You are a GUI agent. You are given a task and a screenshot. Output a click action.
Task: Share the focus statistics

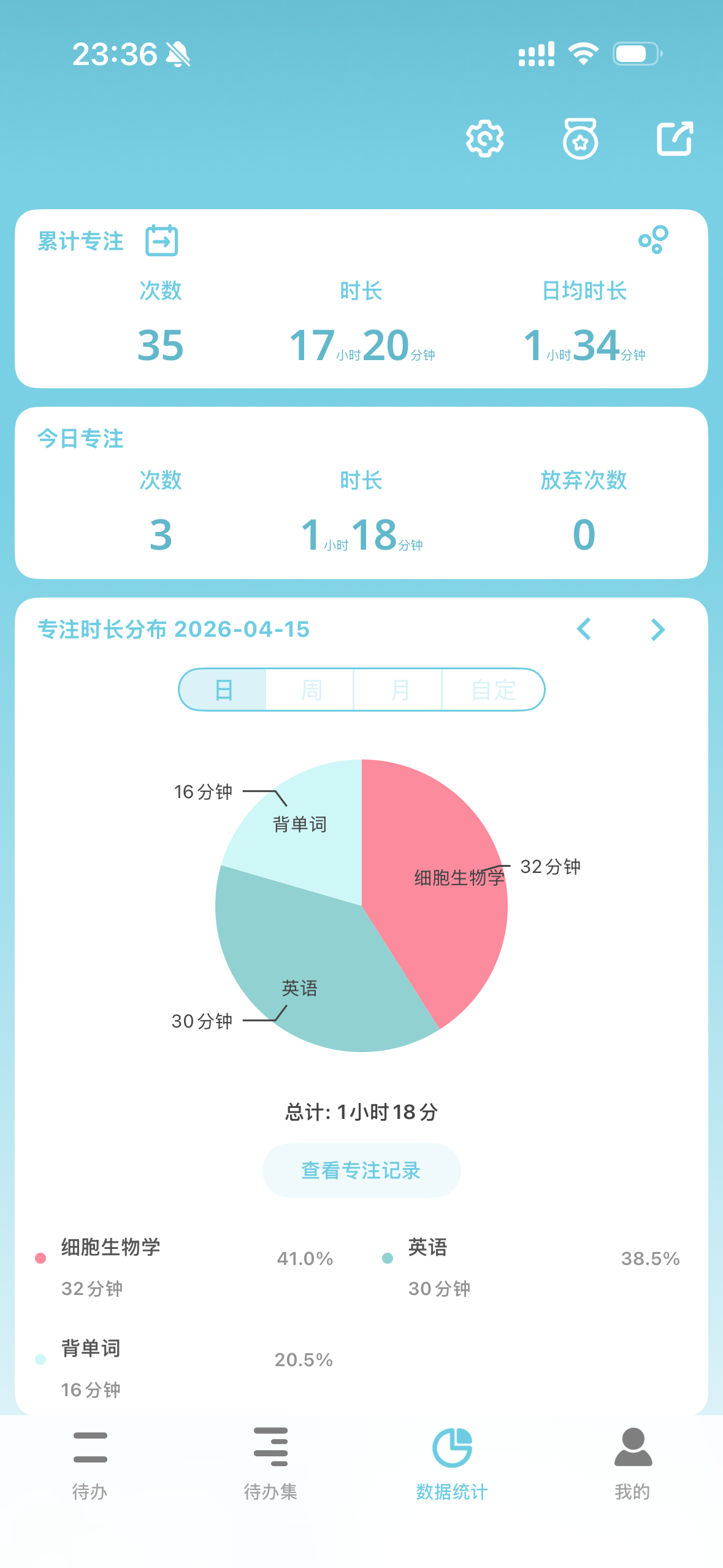[675, 139]
